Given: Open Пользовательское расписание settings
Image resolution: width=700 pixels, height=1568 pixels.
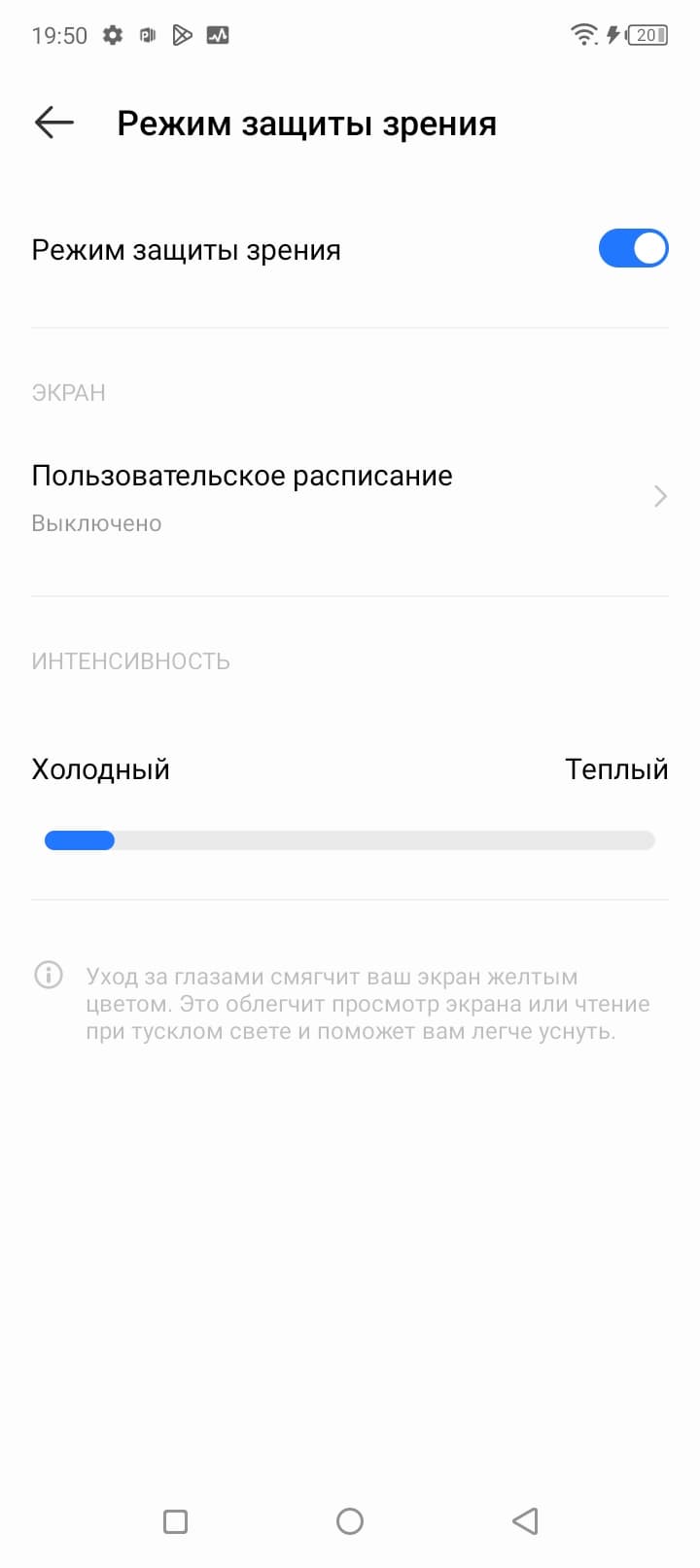Looking at the screenshot, I should (350, 497).
